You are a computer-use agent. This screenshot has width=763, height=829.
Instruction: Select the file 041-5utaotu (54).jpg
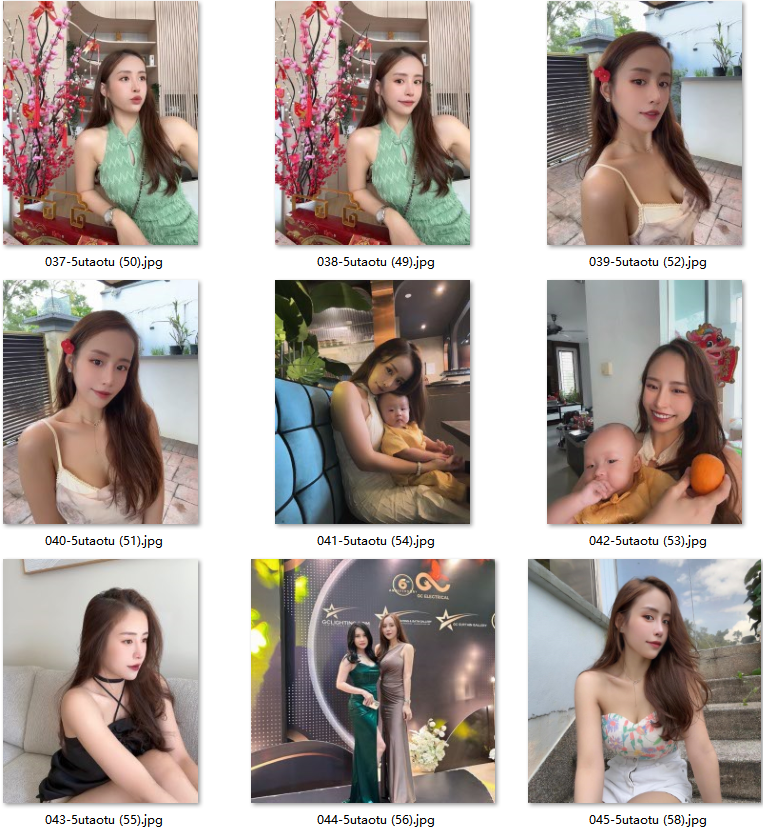point(372,402)
